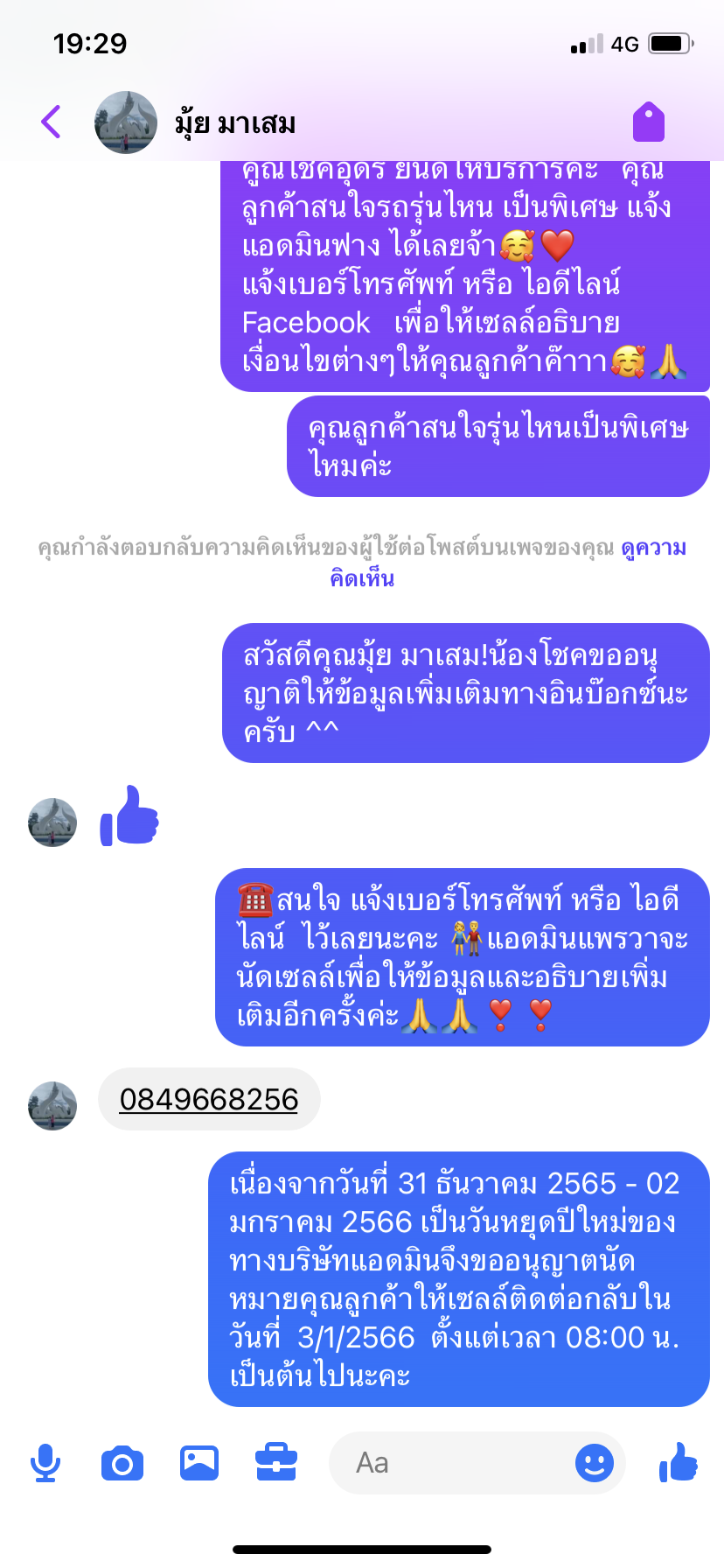Attach a picture from the gallery

(199, 1463)
